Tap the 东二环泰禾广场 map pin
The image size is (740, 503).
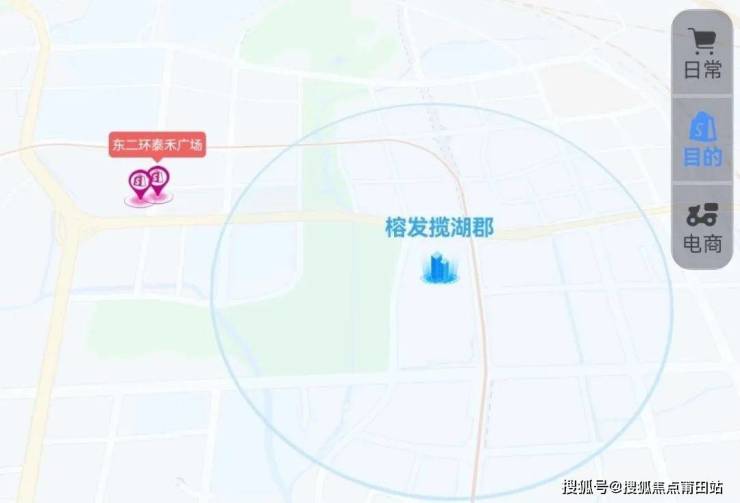[x=148, y=183]
